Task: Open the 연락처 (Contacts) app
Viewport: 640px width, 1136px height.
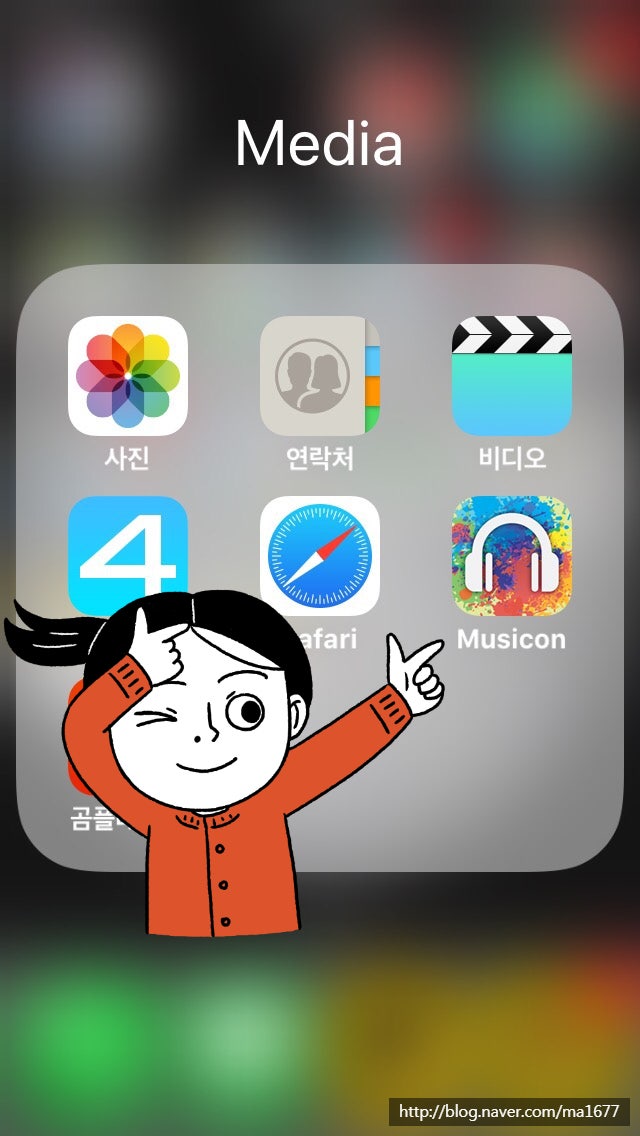Action: [x=320, y=375]
